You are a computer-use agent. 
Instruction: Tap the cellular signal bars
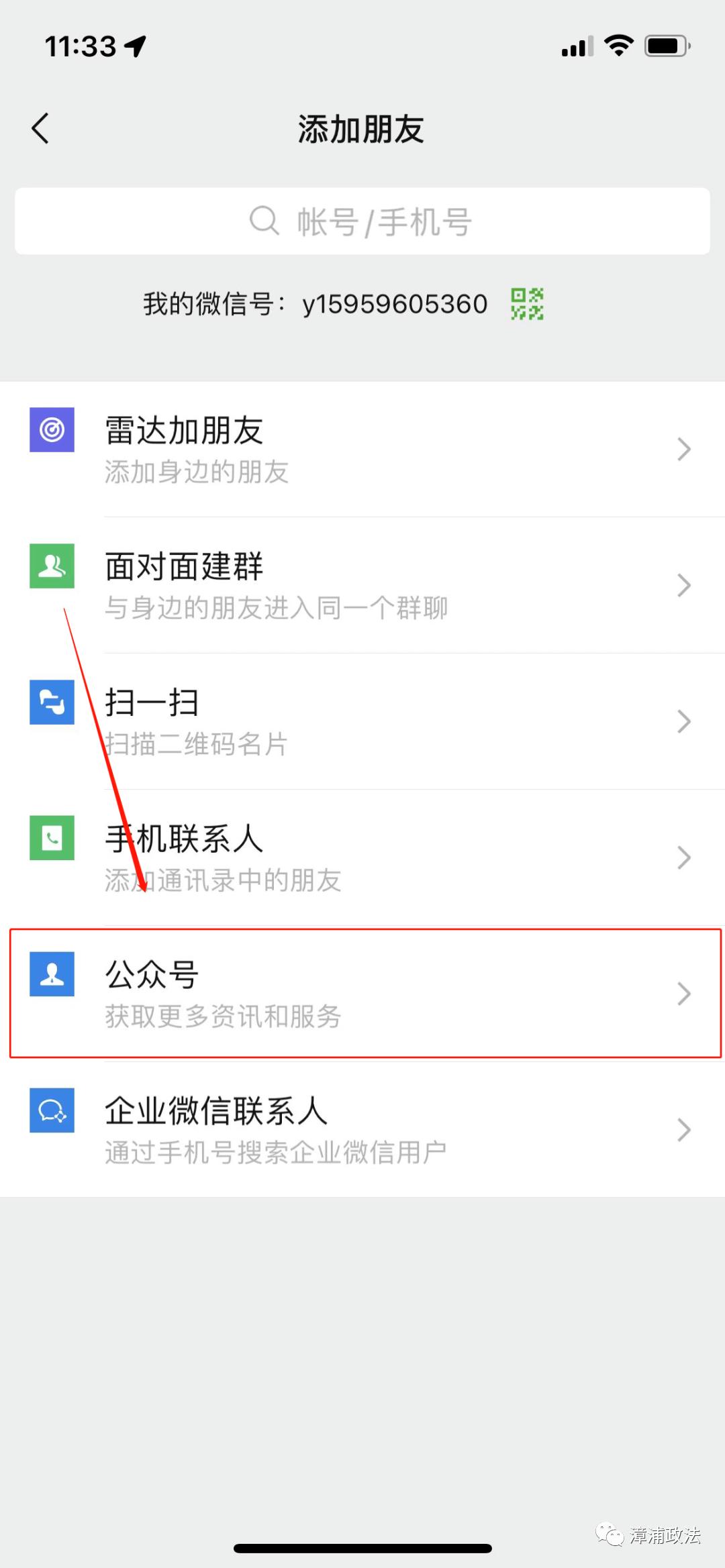575,45
